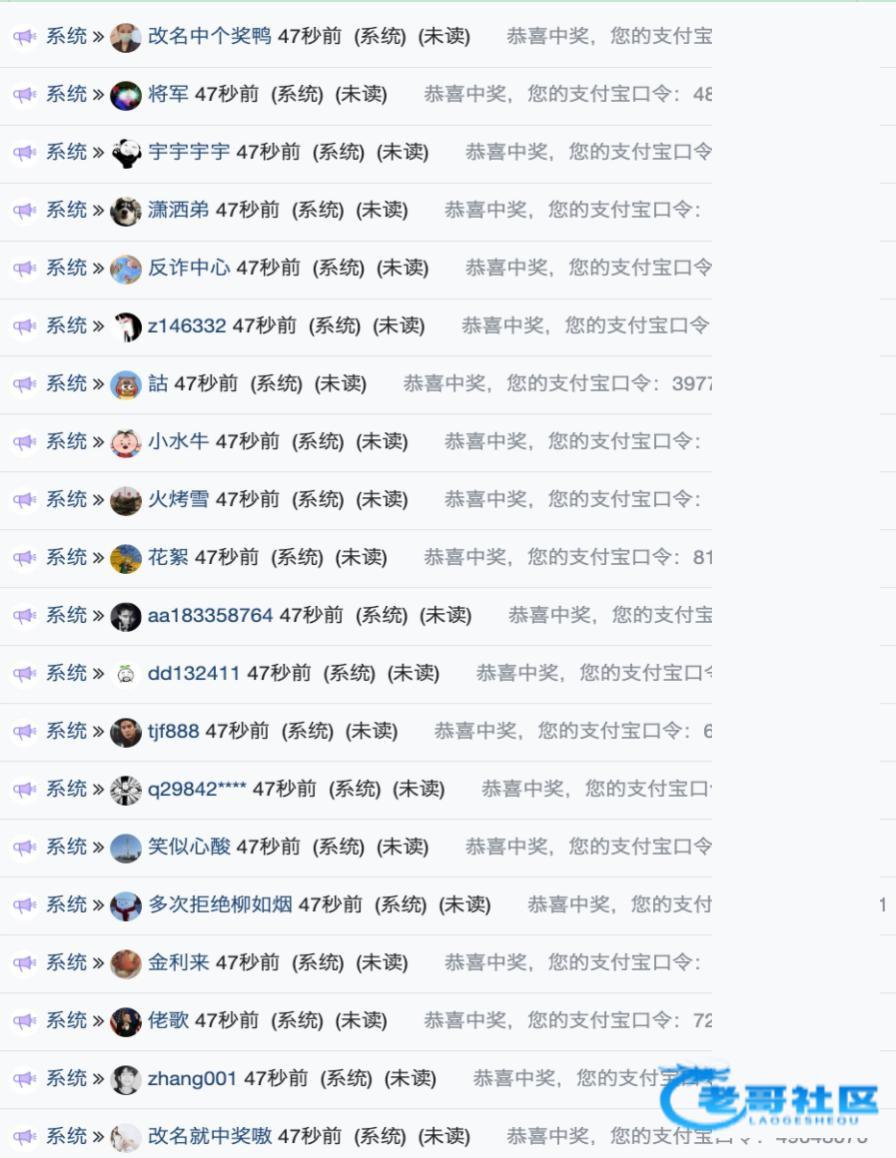This screenshot has width=896, height=1158.
Task: Open the message to 反诈中心
Action: (587, 268)
